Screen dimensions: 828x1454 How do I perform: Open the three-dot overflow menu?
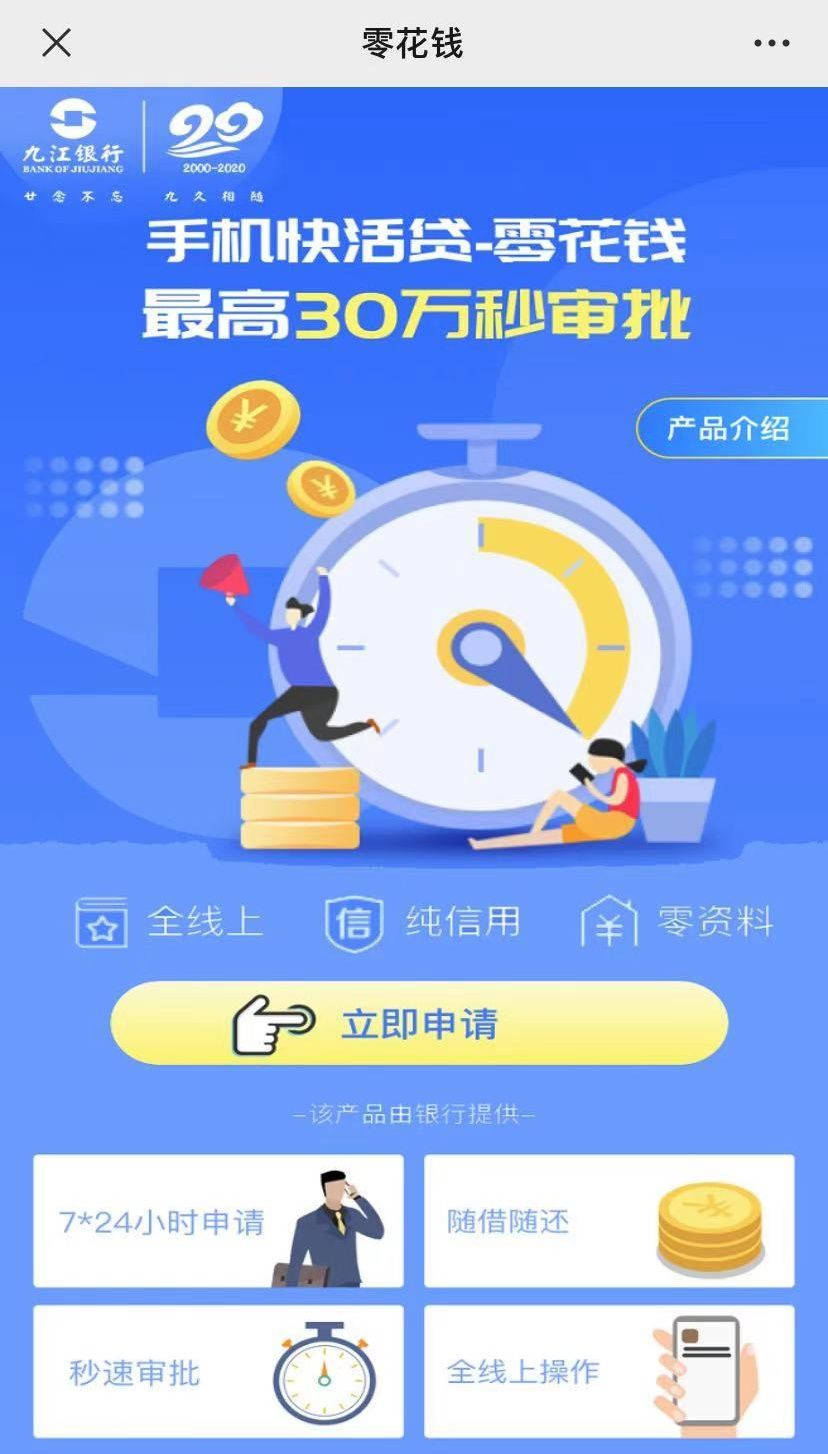click(x=771, y=43)
